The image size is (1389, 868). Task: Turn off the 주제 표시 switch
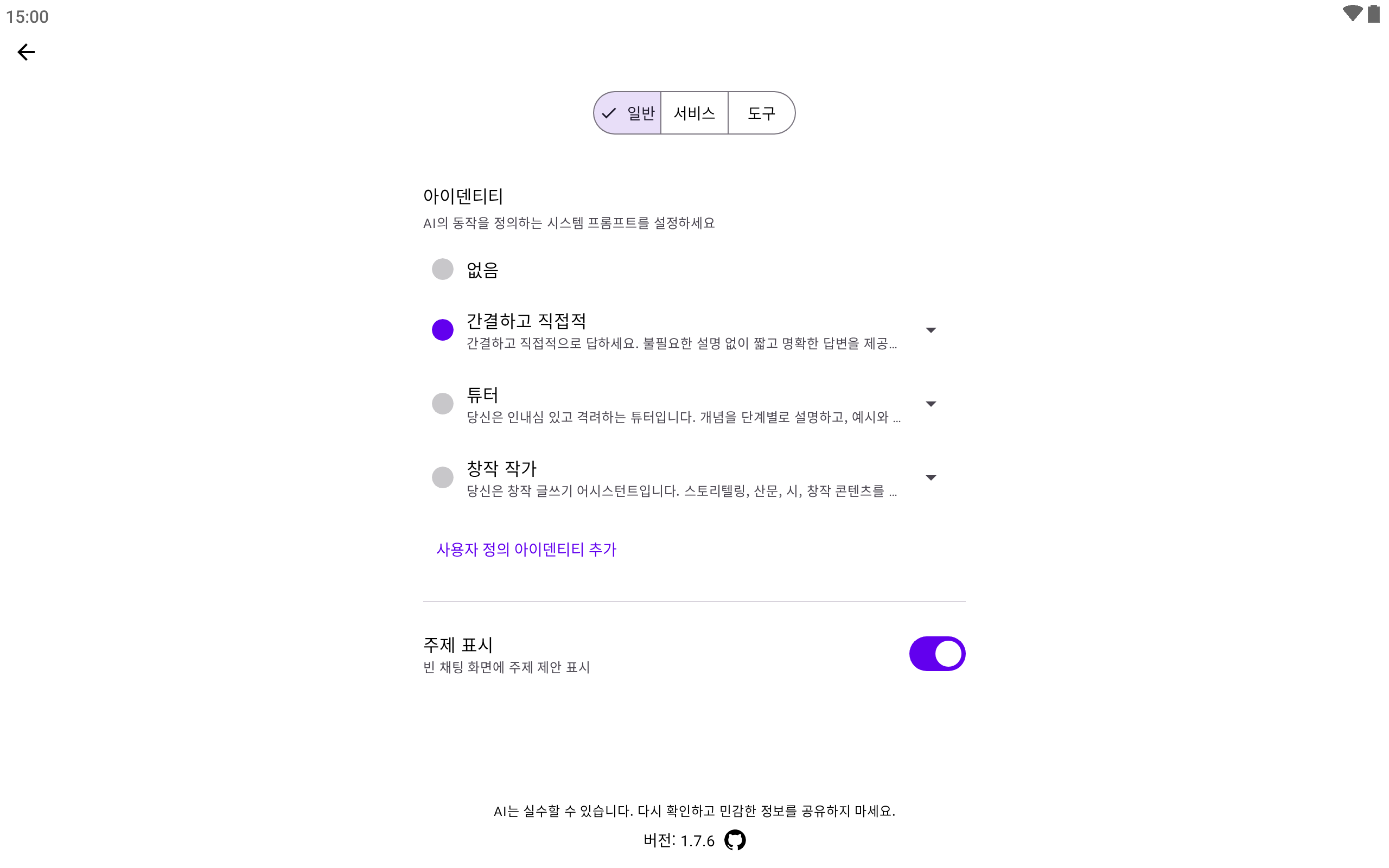click(936, 653)
